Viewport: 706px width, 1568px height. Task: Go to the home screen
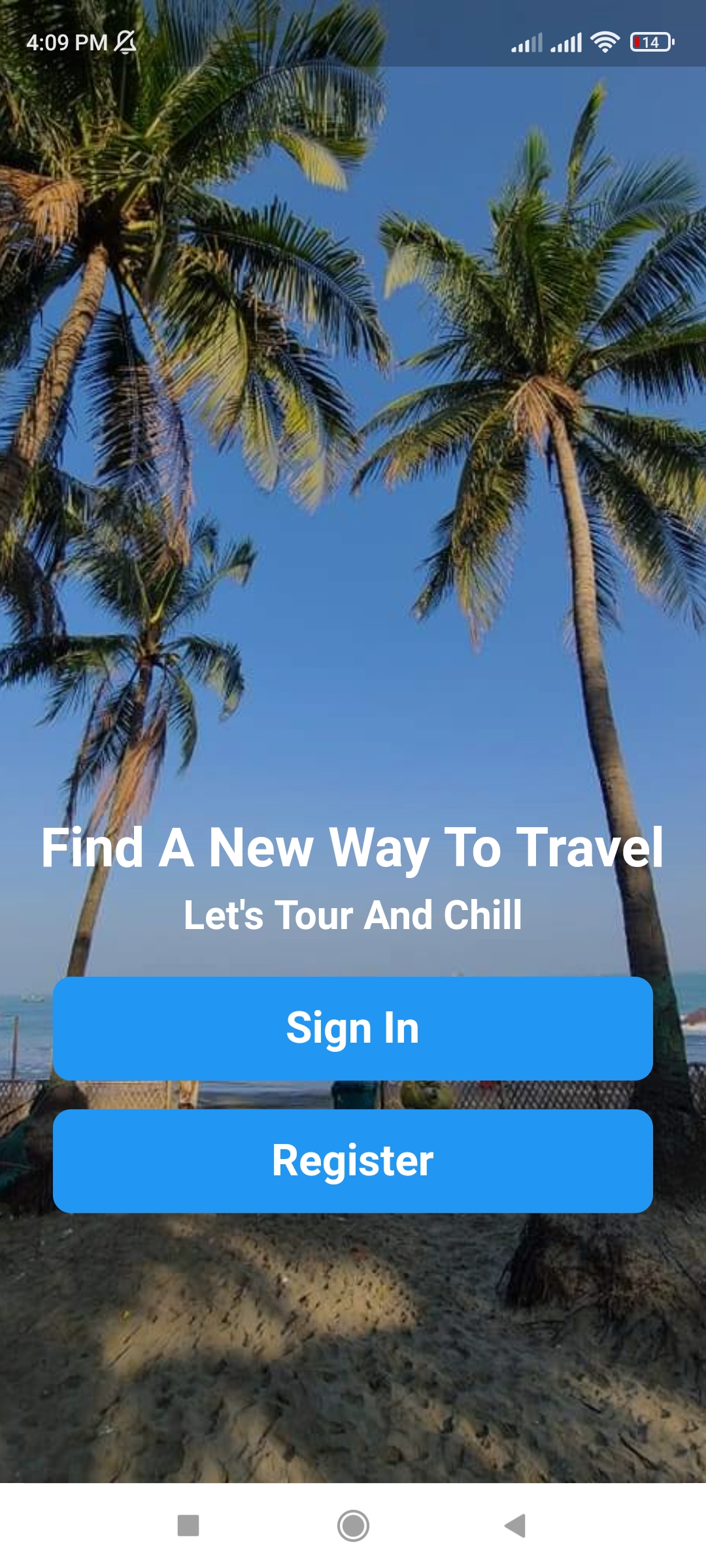[353, 1526]
